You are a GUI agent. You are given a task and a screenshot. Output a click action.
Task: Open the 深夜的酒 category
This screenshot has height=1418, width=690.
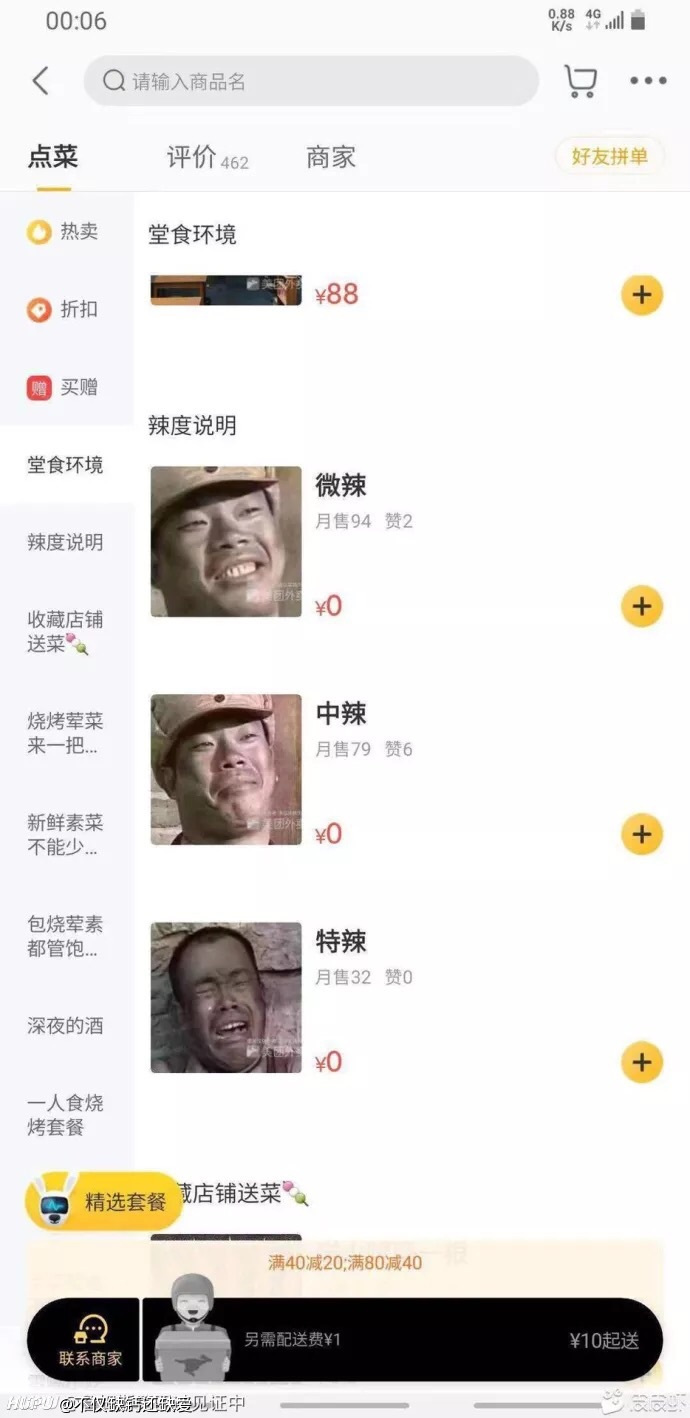tap(66, 1026)
